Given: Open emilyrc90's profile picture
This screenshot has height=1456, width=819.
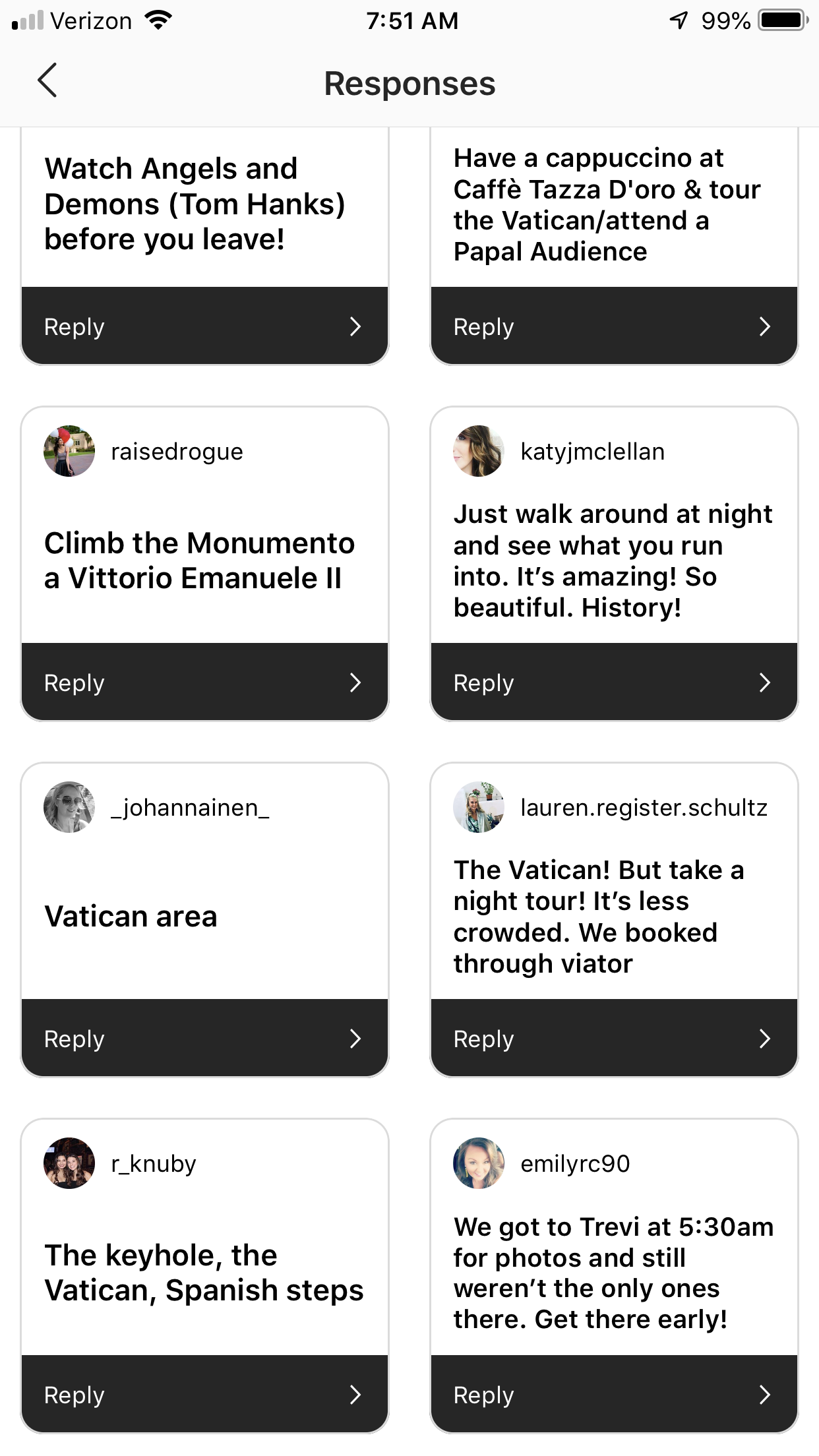Looking at the screenshot, I should pos(479,1163).
